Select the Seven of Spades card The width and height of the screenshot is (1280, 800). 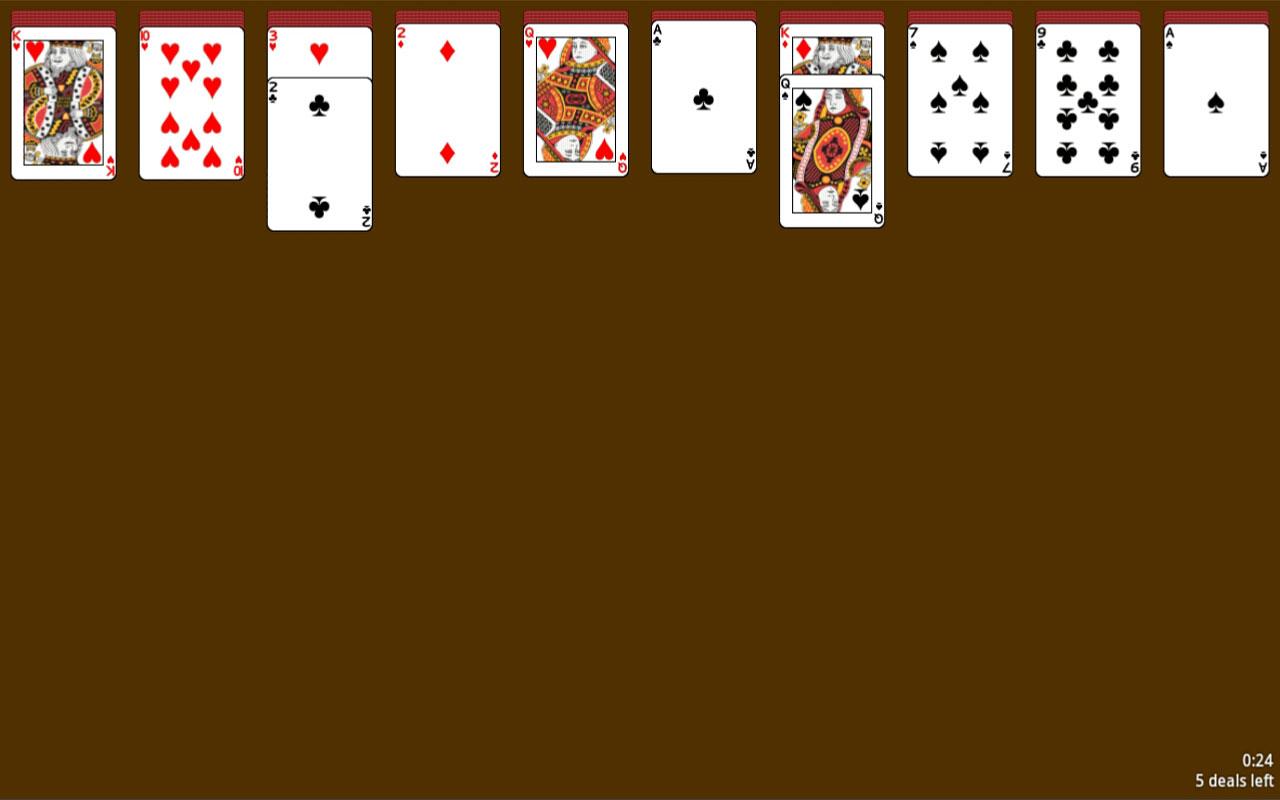pos(959,100)
